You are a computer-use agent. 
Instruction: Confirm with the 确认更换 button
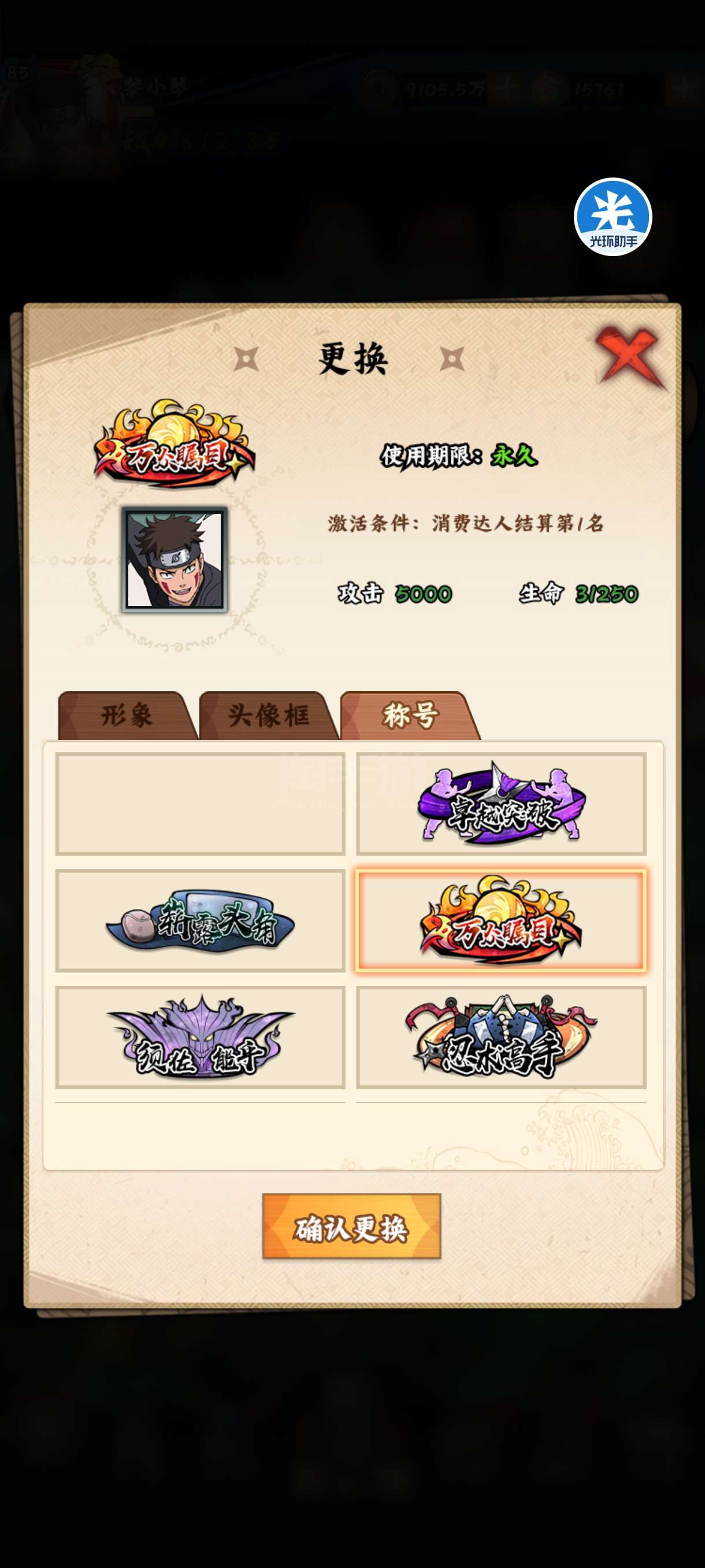coord(351,1226)
